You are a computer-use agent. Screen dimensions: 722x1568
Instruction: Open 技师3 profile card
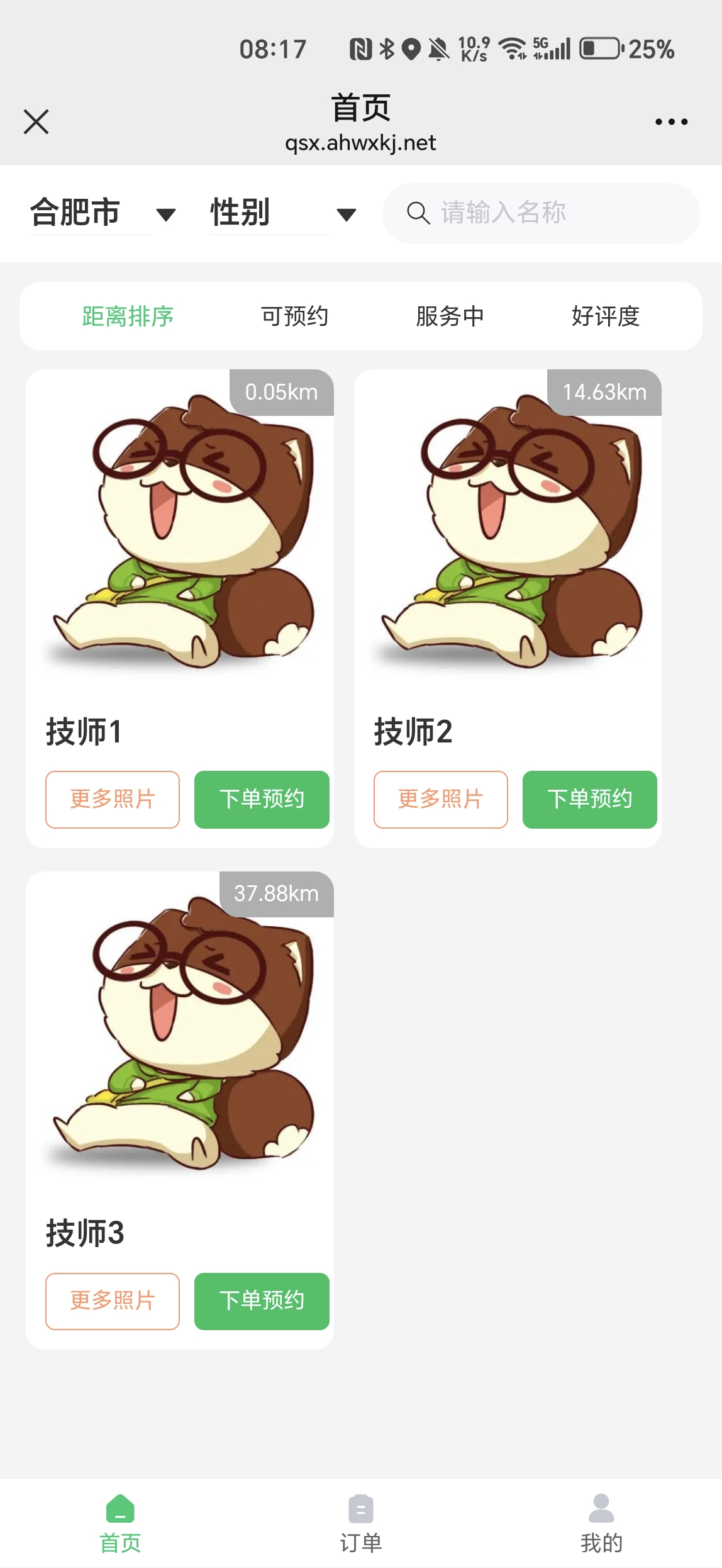pyautogui.click(x=179, y=1038)
